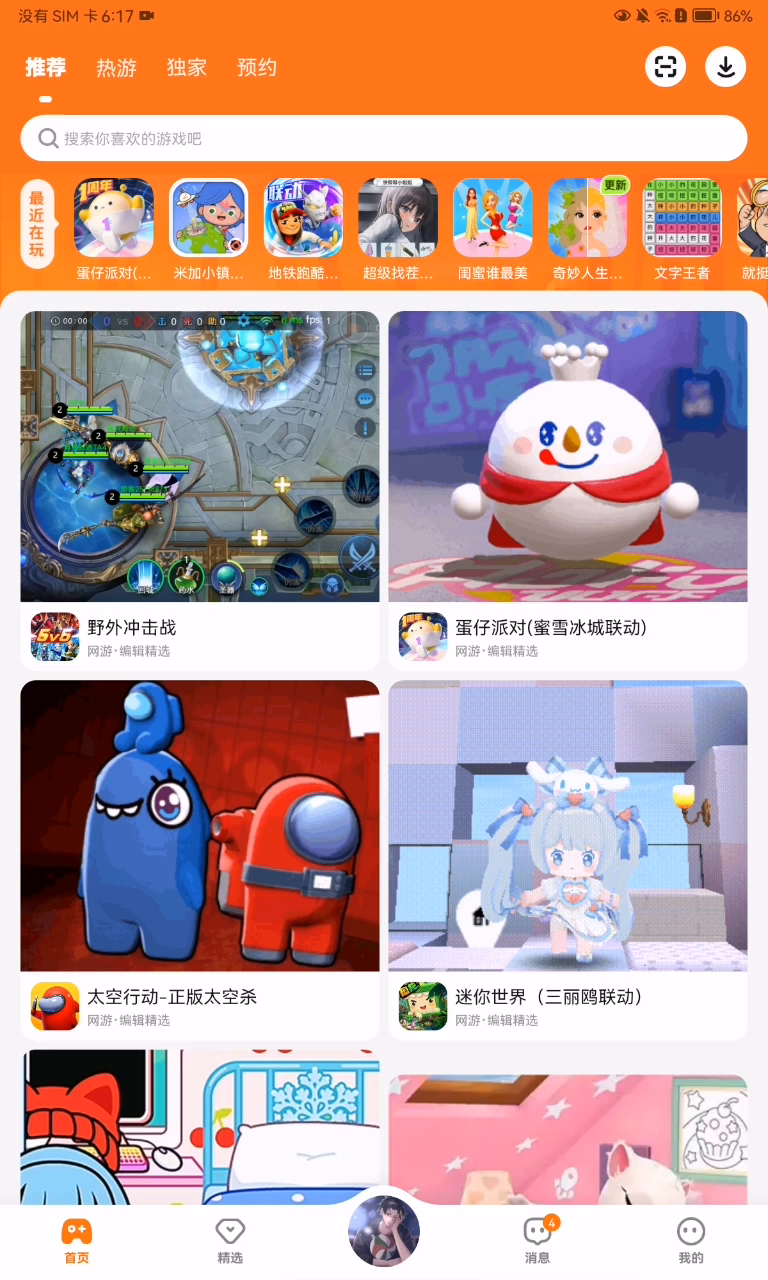Image resolution: width=768 pixels, height=1280 pixels.
Task: Open the downloads manager icon
Action: click(726, 67)
